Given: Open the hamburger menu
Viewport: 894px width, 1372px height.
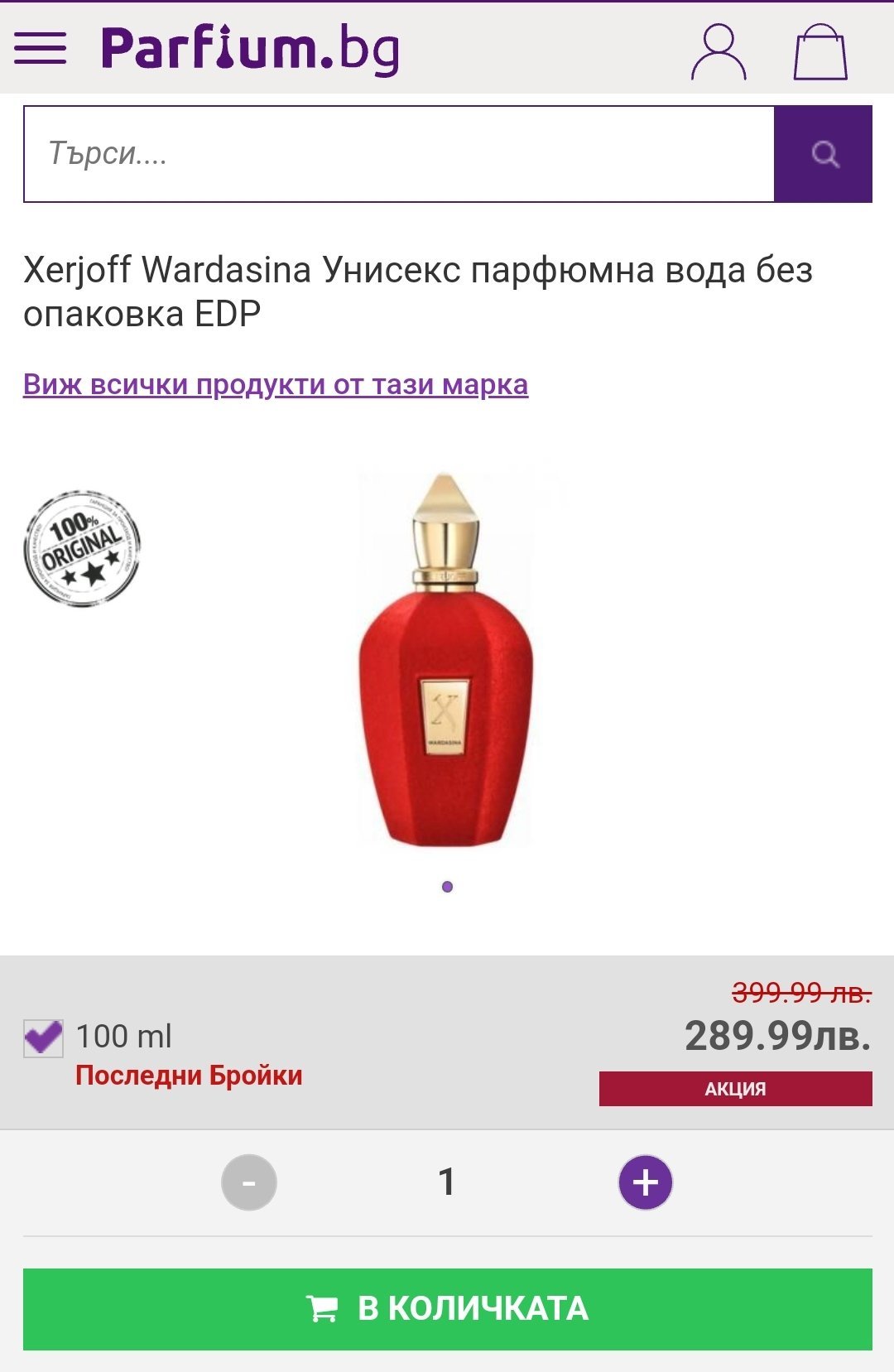Looking at the screenshot, I should point(40,49).
